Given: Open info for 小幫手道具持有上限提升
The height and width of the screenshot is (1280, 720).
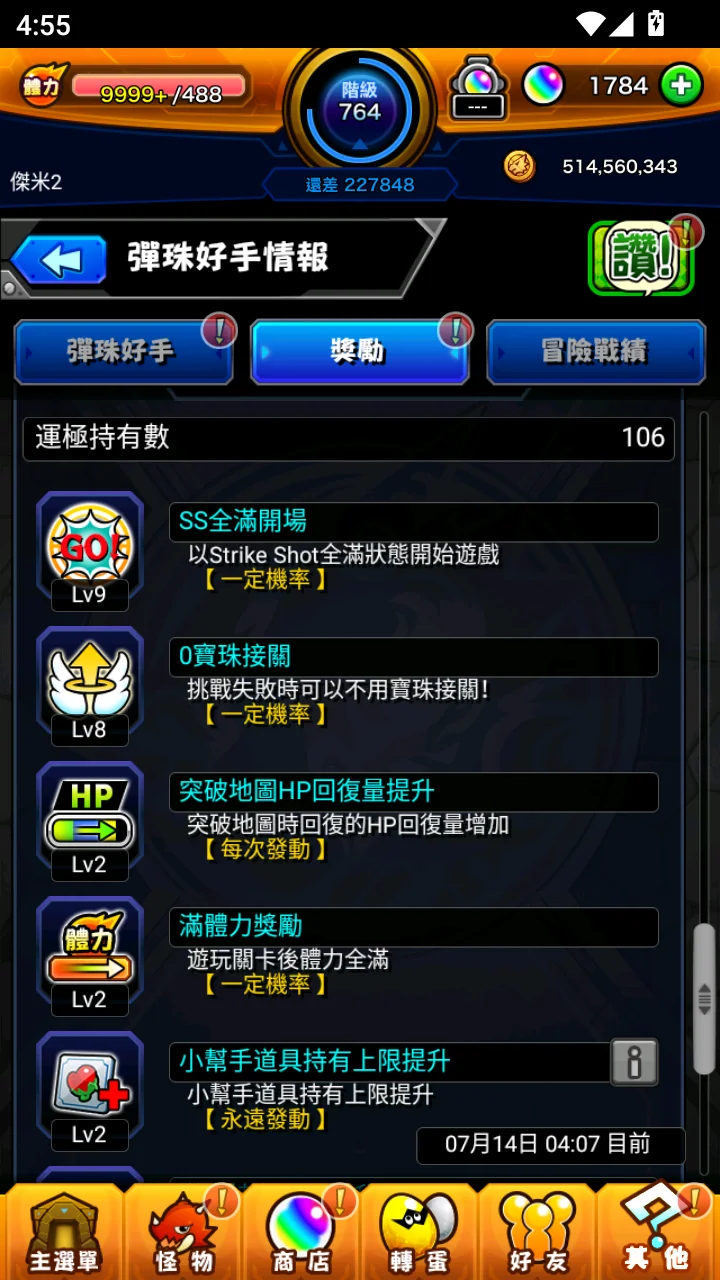Looking at the screenshot, I should [634, 1062].
